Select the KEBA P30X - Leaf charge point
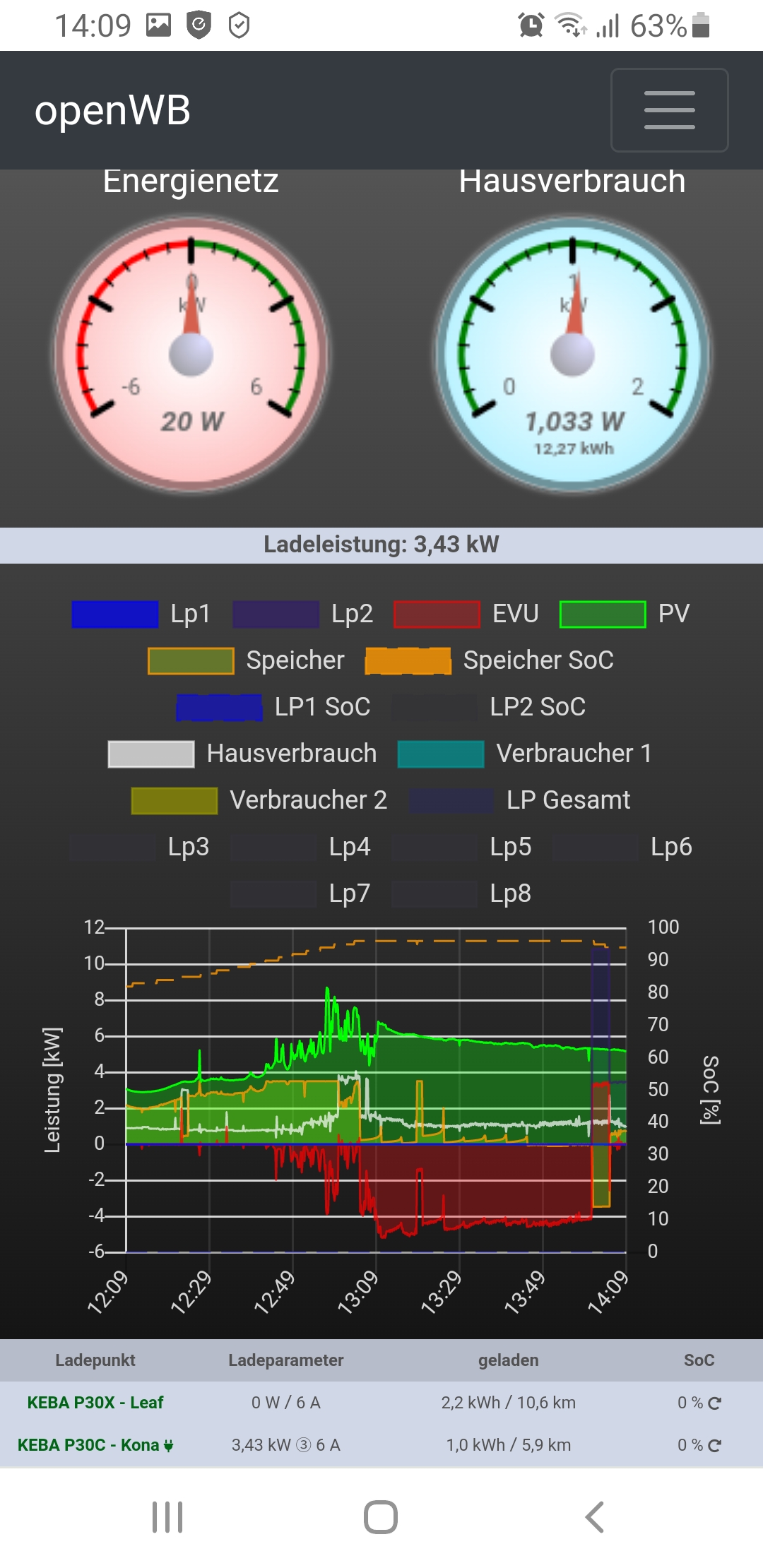763x1568 pixels. [95, 1403]
